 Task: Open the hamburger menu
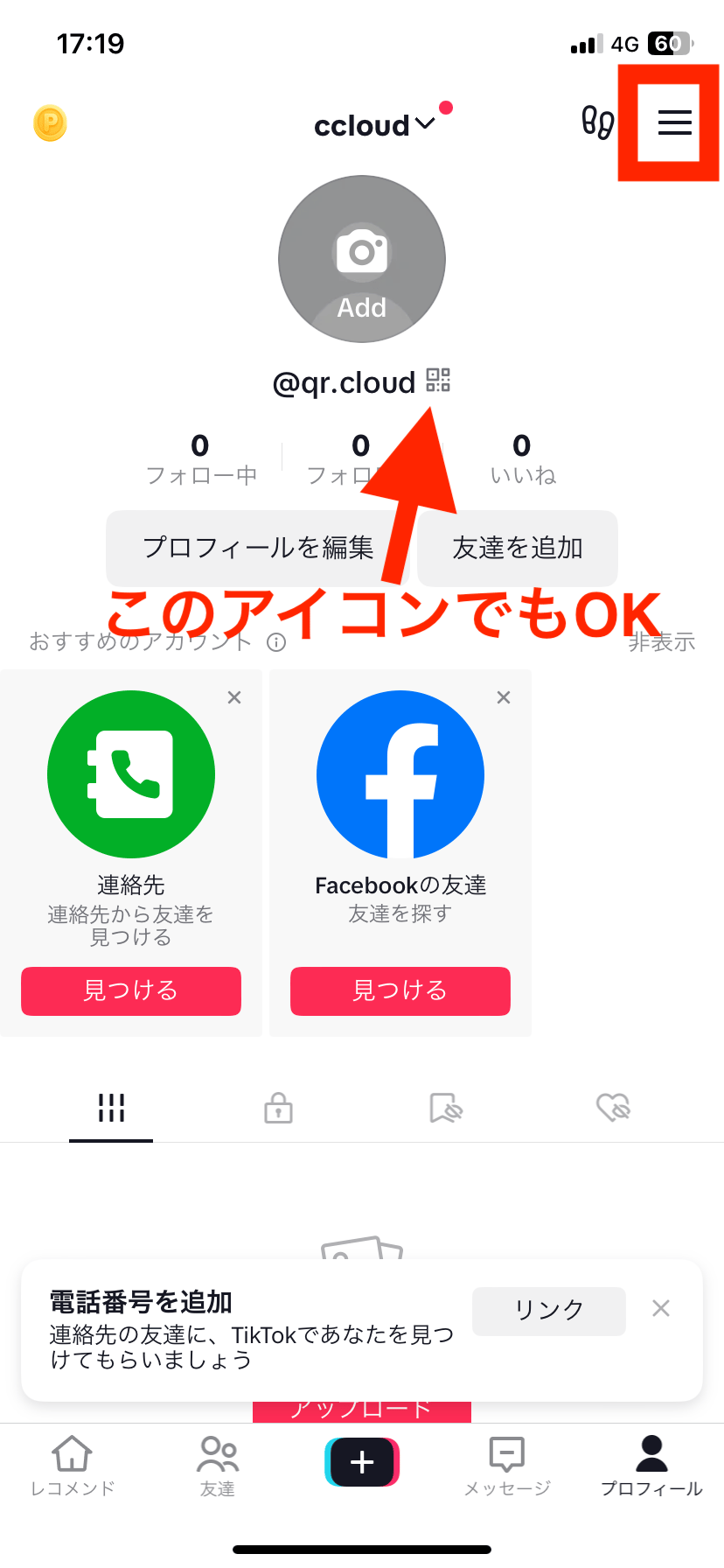tap(673, 122)
